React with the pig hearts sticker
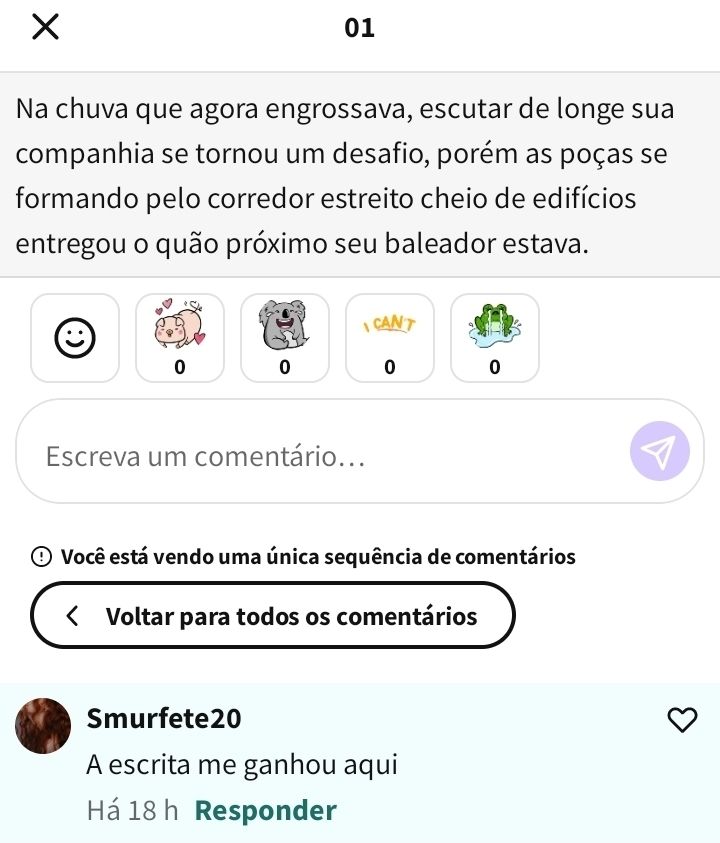This screenshot has width=720, height=843. click(180, 338)
